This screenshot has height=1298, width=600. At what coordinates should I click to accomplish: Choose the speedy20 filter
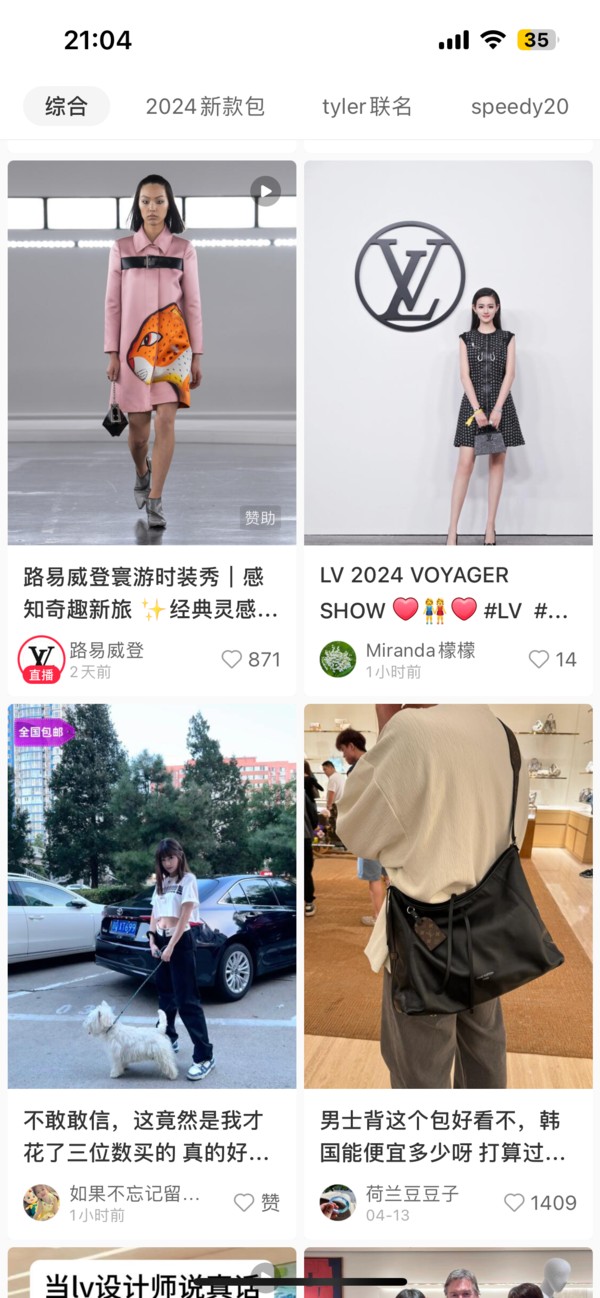click(x=519, y=107)
